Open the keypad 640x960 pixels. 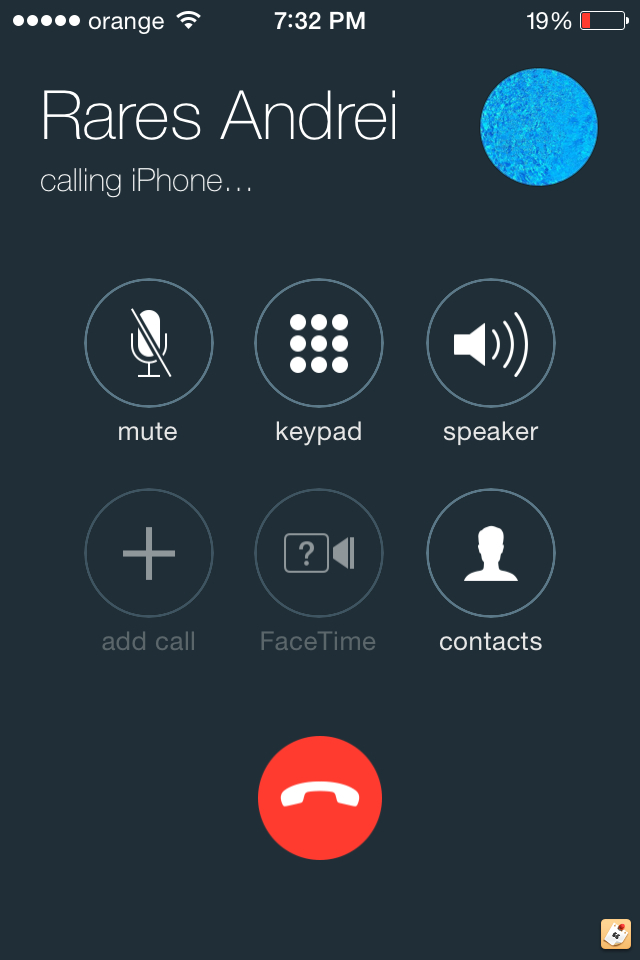click(319, 343)
